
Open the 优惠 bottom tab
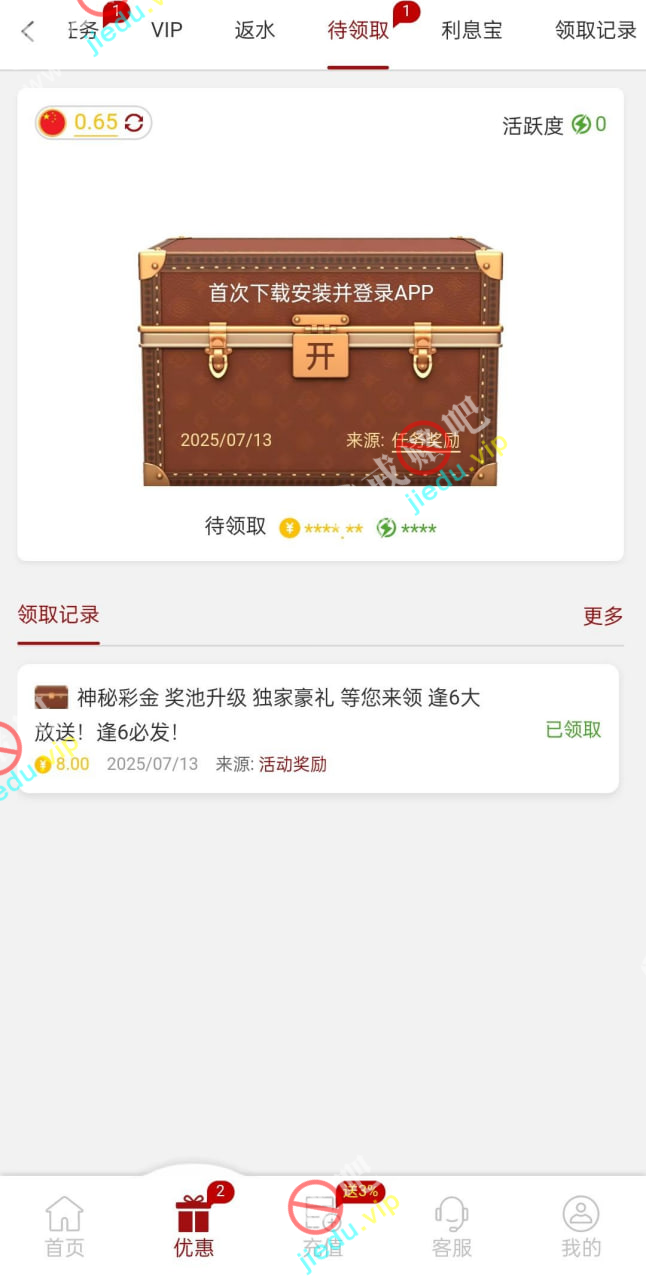(193, 1227)
